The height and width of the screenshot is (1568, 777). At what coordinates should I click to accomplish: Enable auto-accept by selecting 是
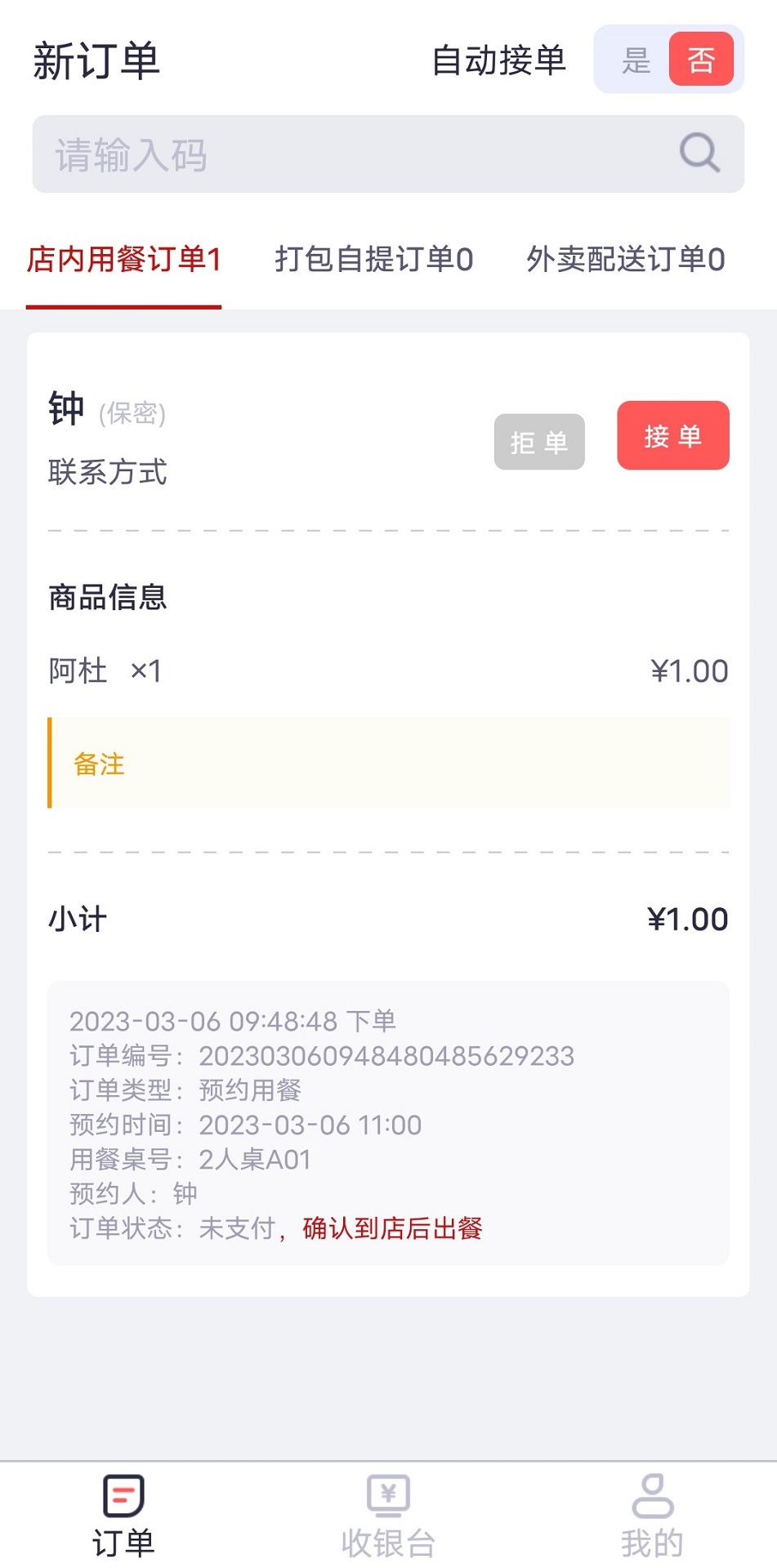(636, 60)
